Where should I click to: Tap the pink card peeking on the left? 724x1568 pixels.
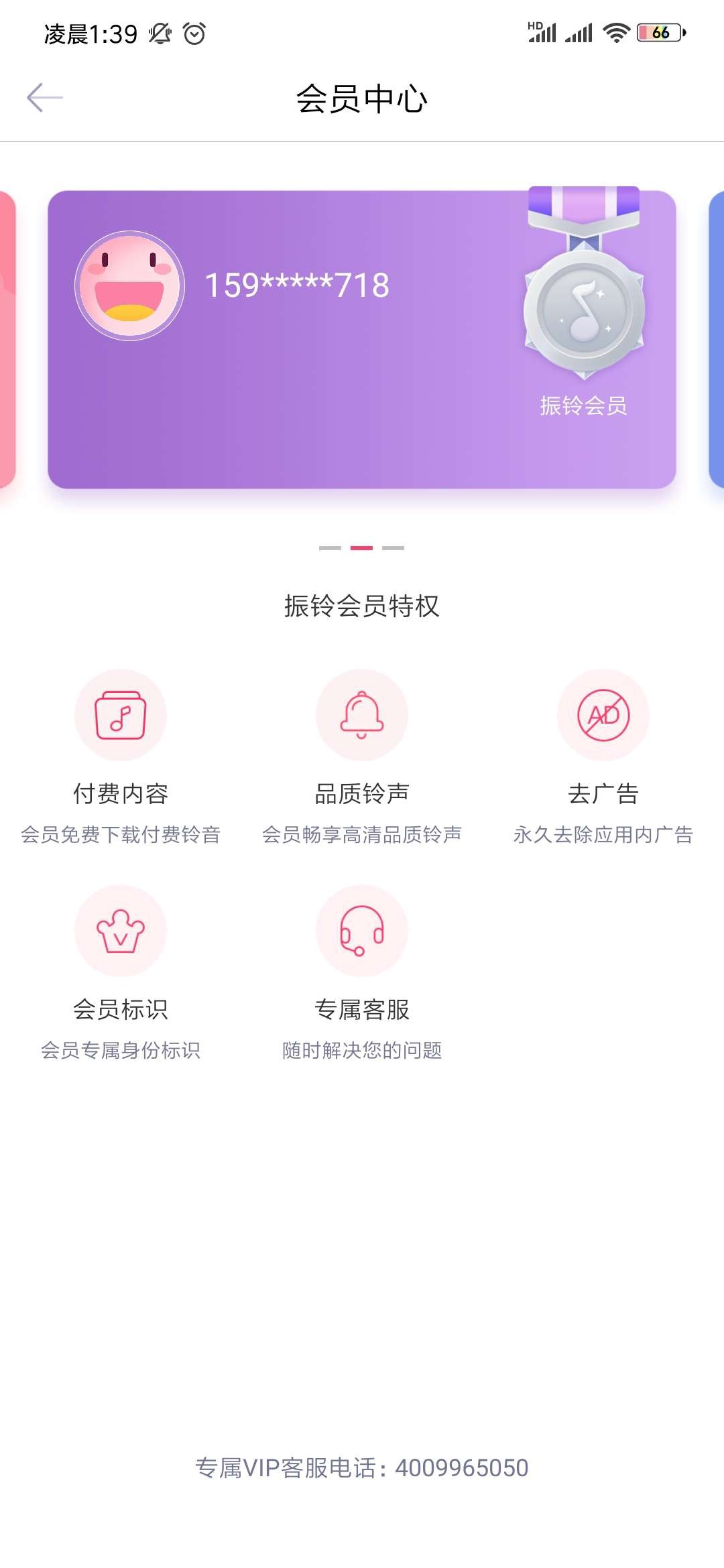coord(8,335)
